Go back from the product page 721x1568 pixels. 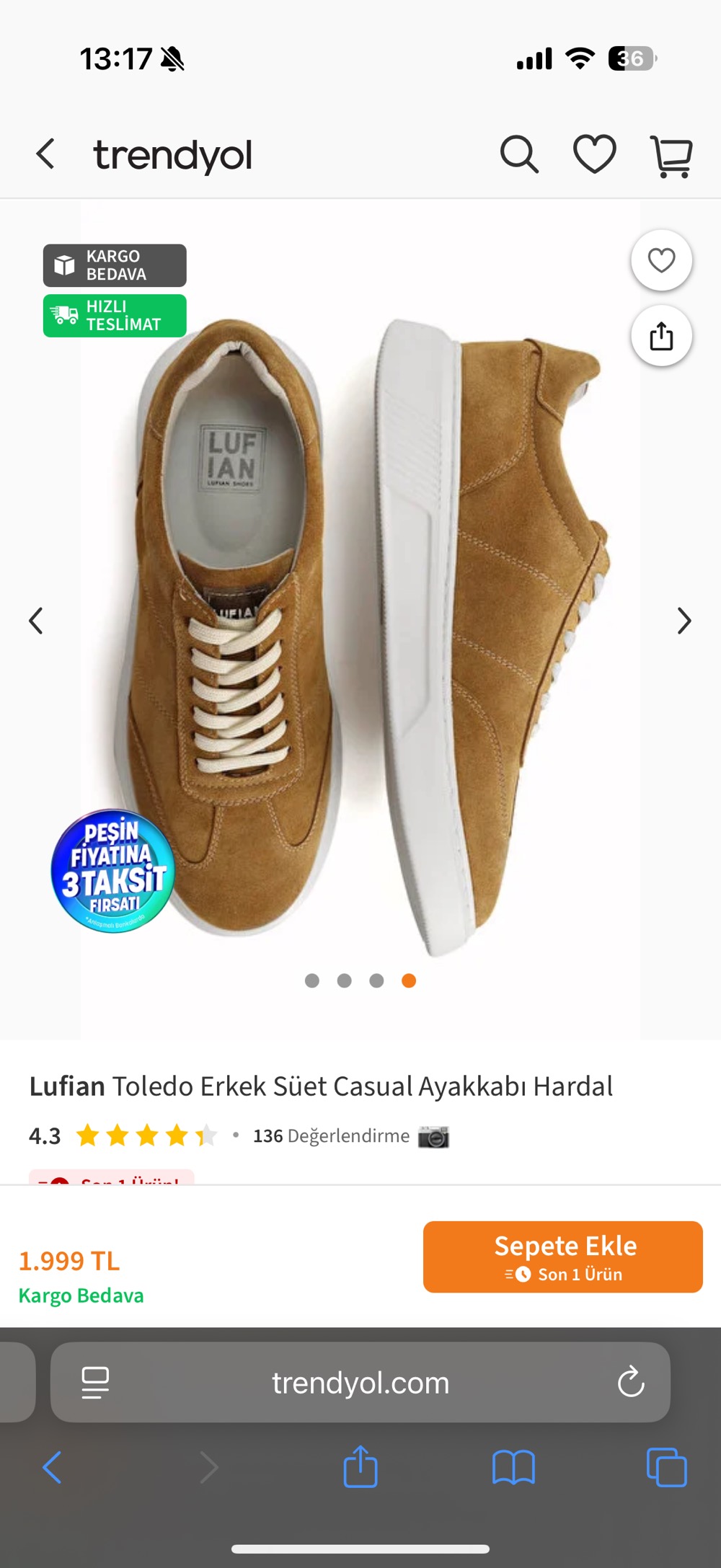(45, 154)
